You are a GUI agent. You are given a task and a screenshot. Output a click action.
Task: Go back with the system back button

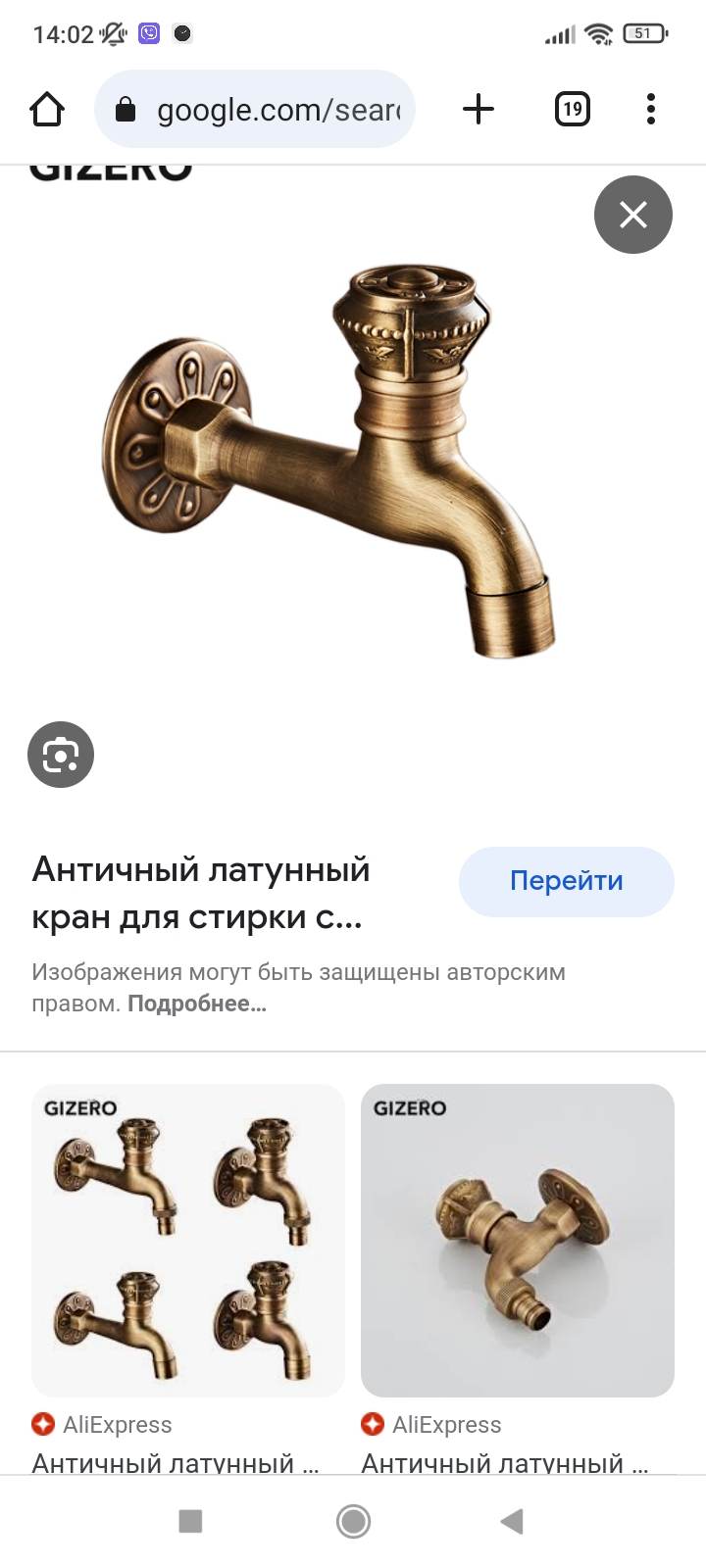(x=512, y=1521)
